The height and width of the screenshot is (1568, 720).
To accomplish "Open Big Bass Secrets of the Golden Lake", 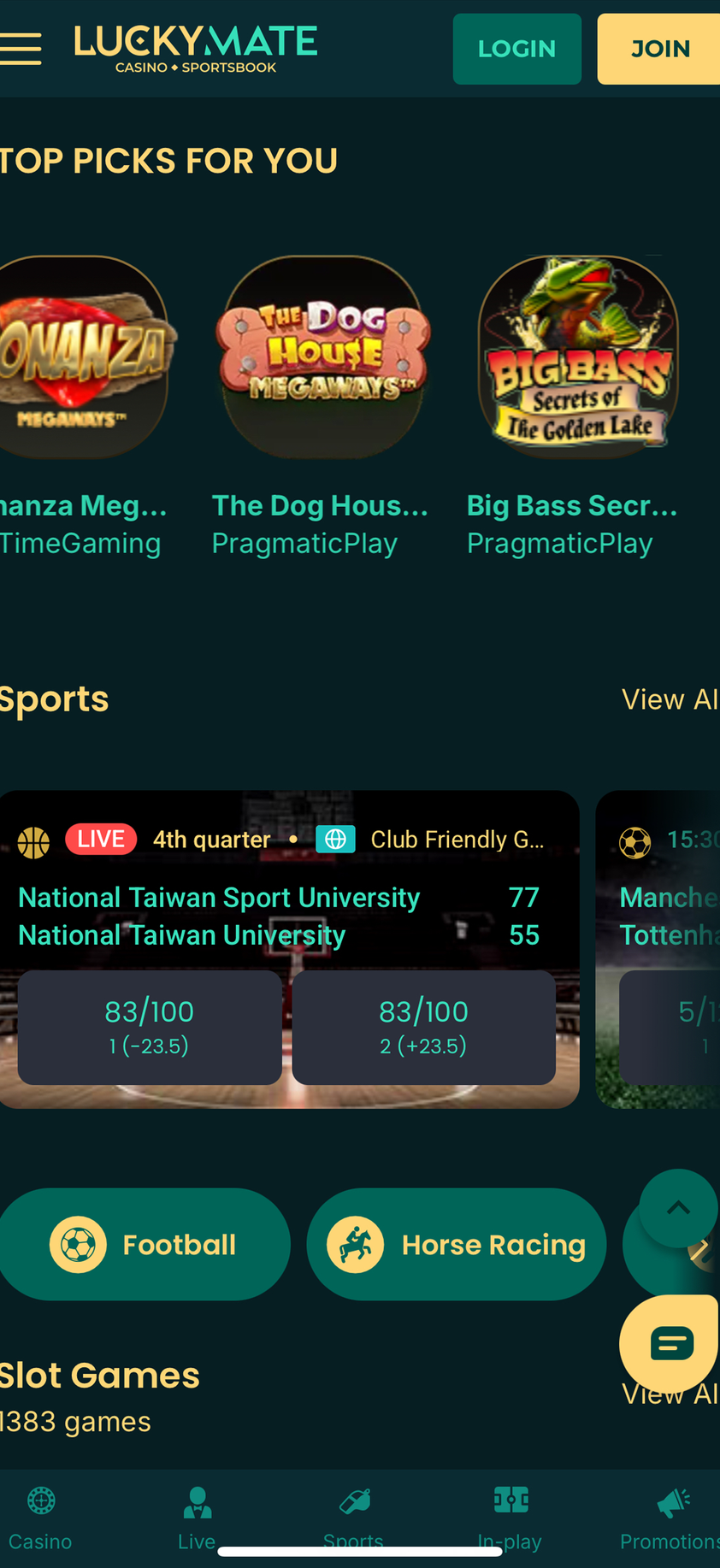I will 578,357.
